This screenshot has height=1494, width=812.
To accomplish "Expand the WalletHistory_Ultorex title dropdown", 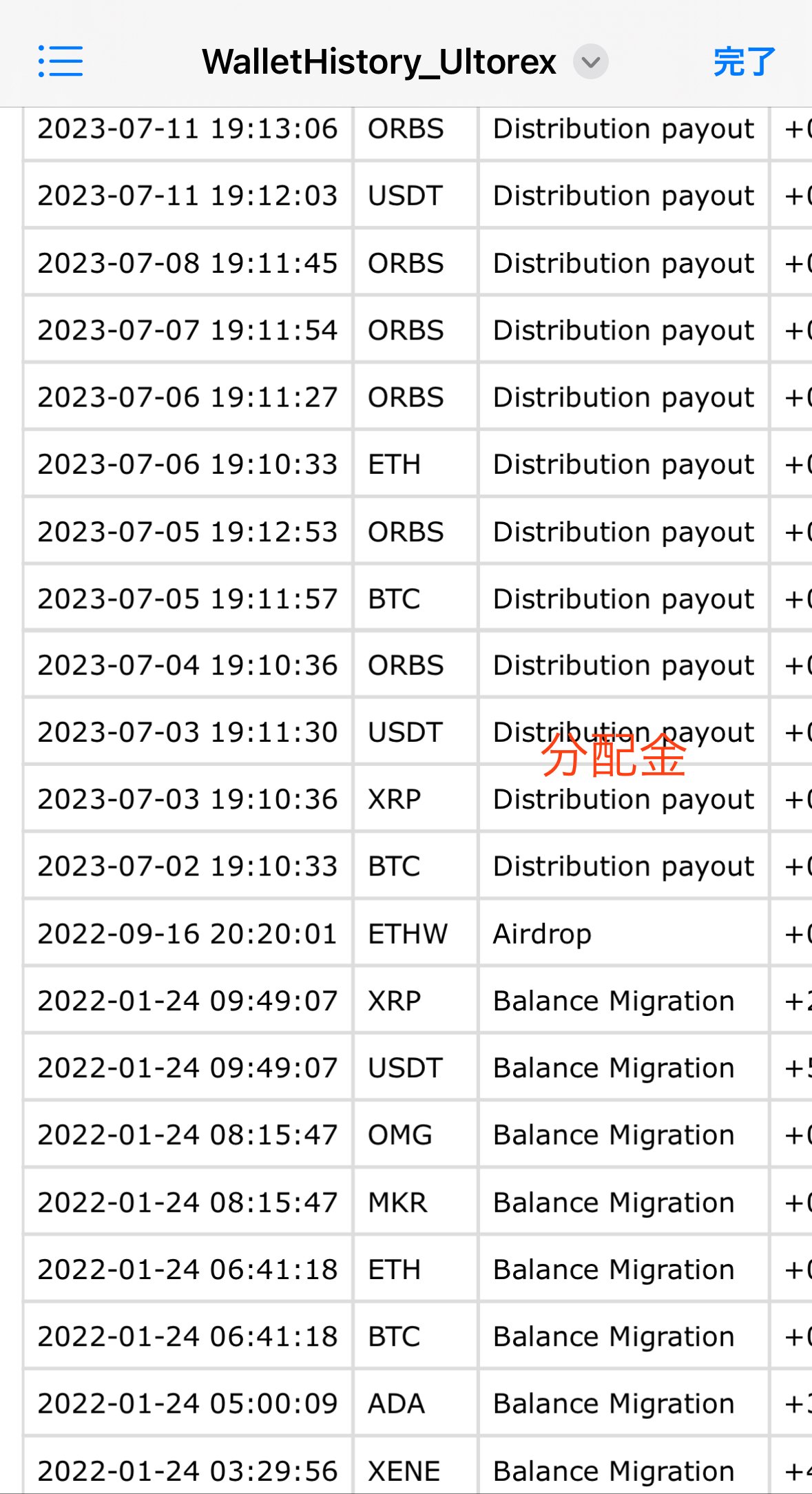I will pyautogui.click(x=590, y=62).
